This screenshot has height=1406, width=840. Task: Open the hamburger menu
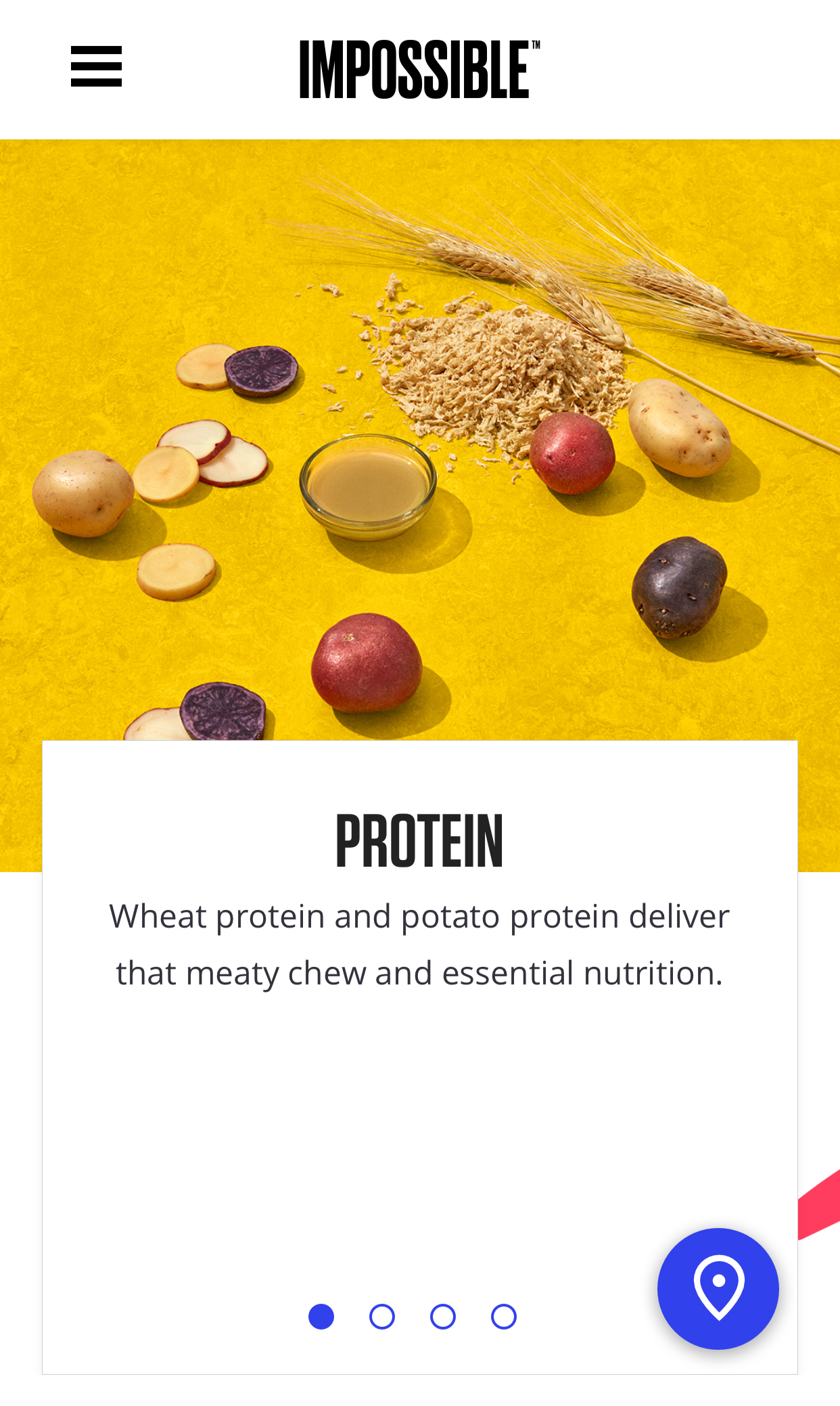coord(96,66)
